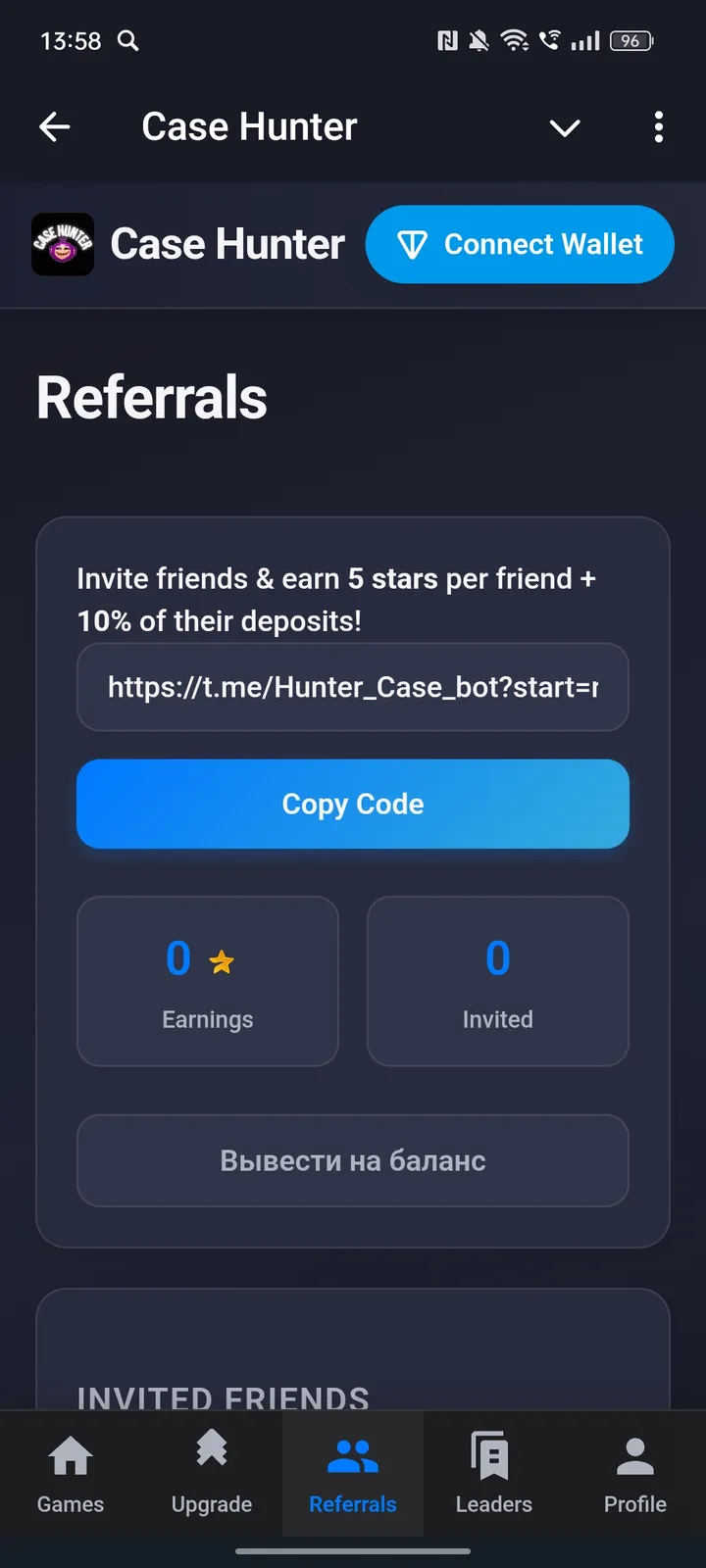Tap the Case Hunter bot avatar

(63, 244)
